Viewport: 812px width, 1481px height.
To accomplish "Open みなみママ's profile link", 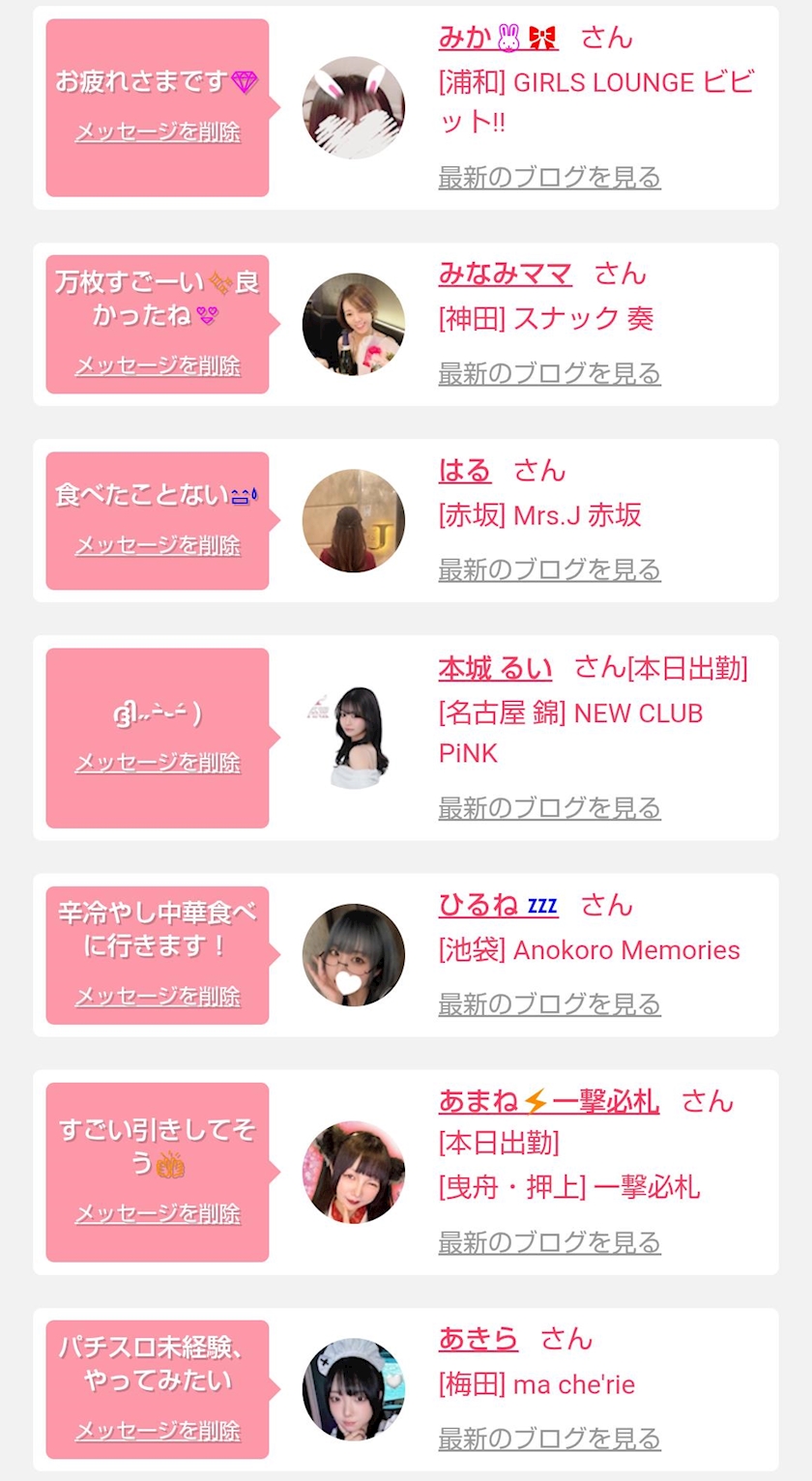I will click(505, 275).
